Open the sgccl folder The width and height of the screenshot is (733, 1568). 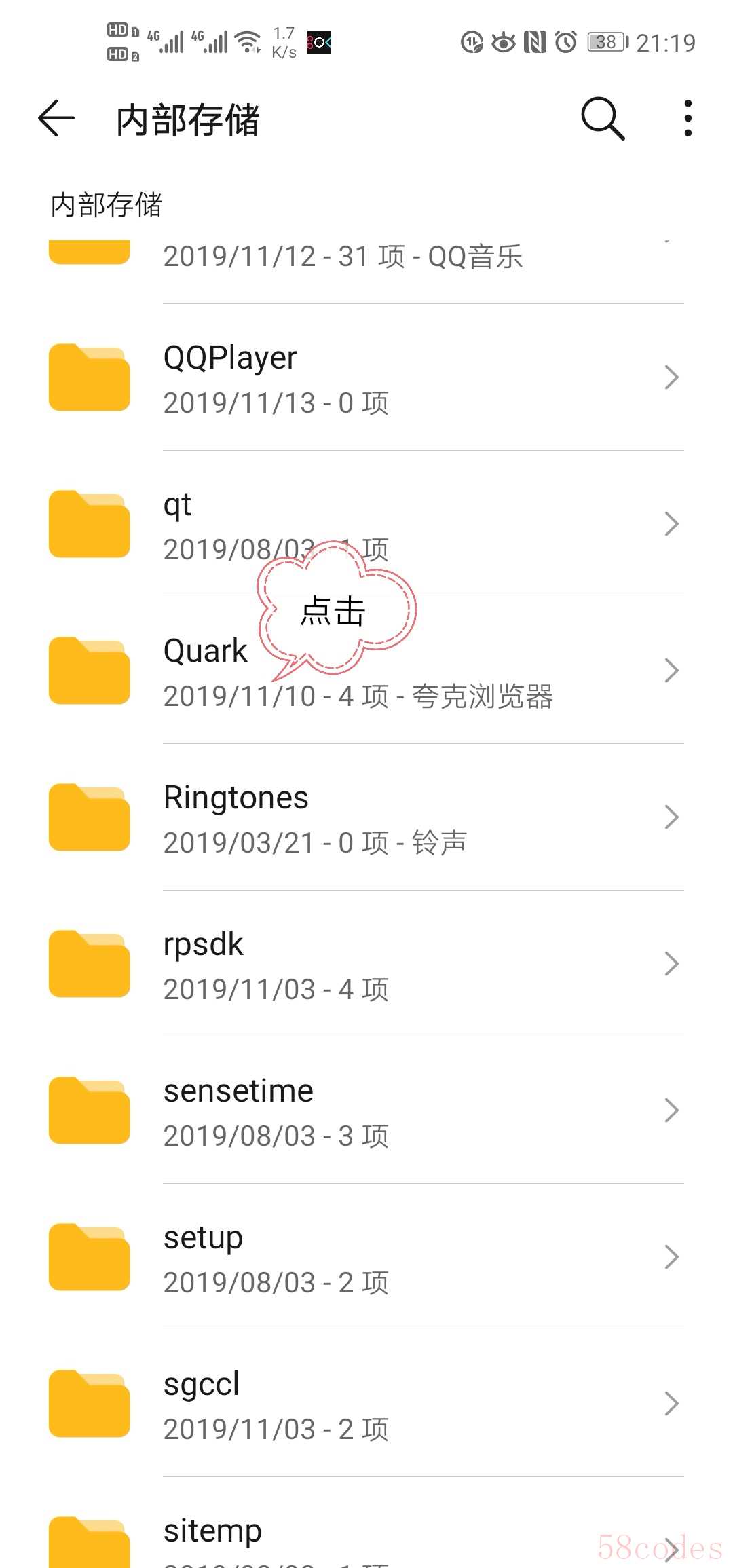coord(366,1404)
